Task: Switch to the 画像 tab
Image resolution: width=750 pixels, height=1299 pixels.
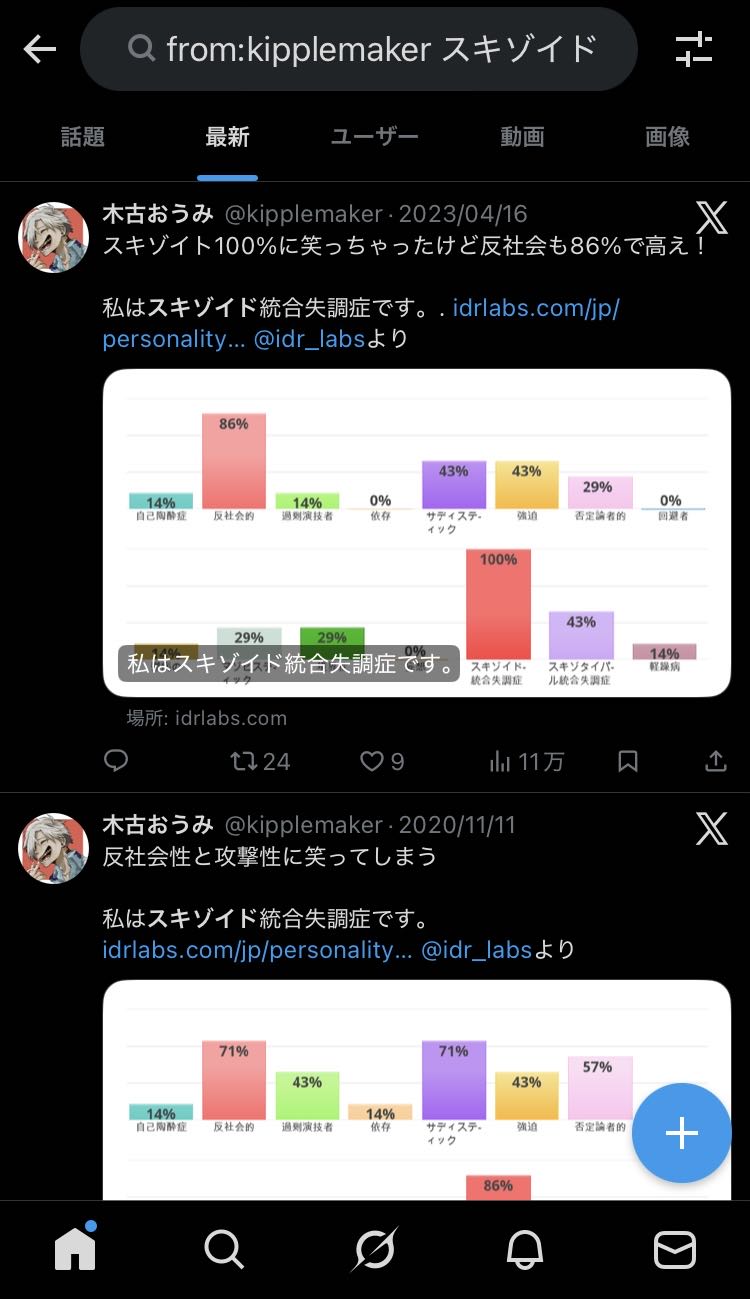Action: (x=667, y=137)
